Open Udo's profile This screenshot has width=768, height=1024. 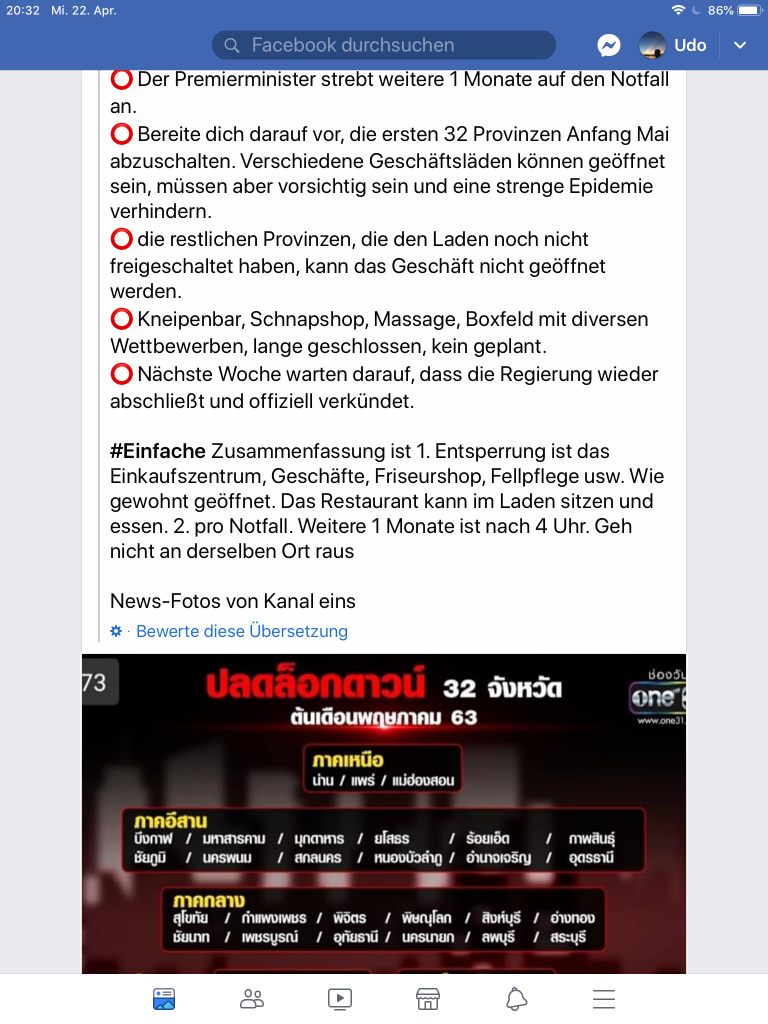tap(673, 45)
